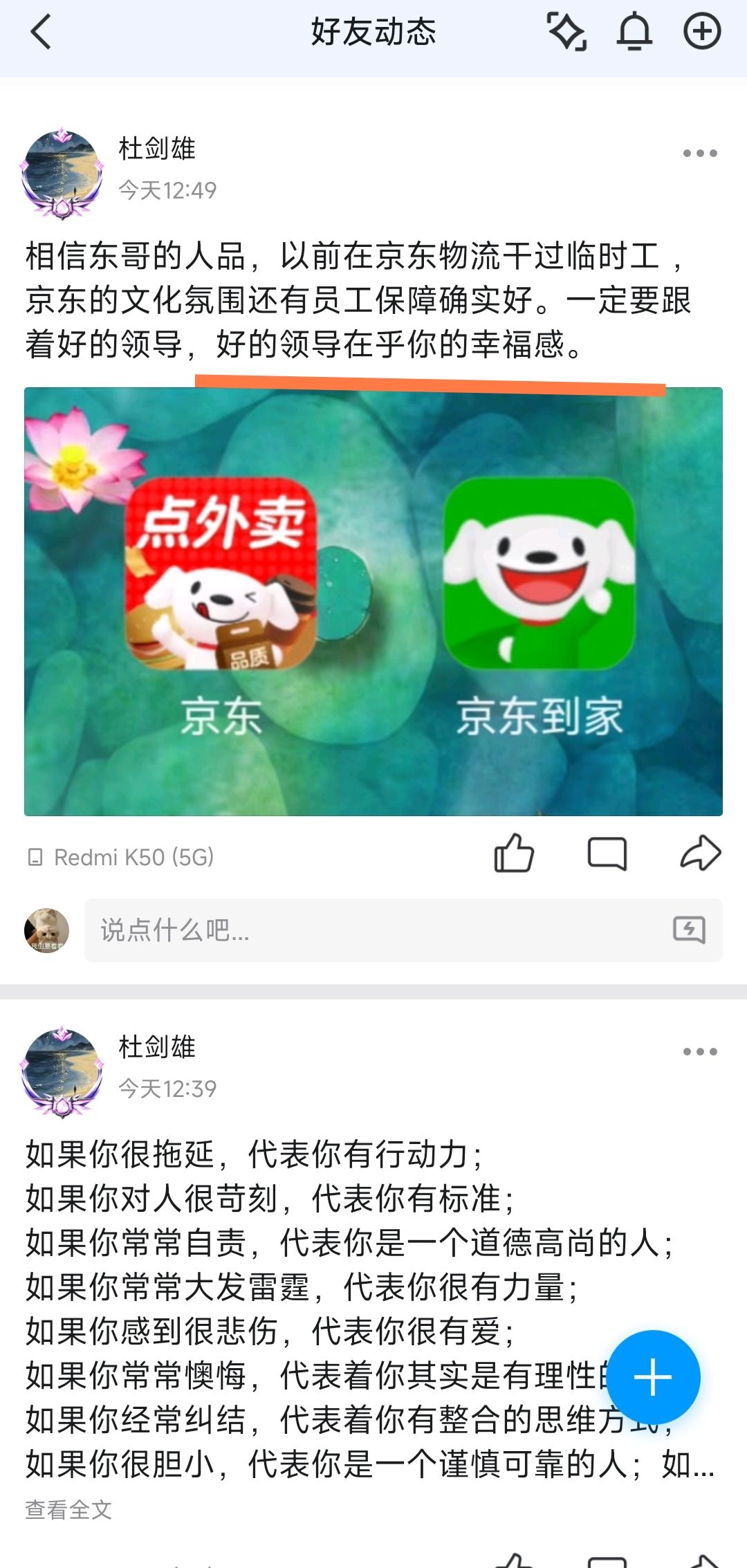
Task: Open overflow menu on the 12:39 post
Action: pos(700,1051)
